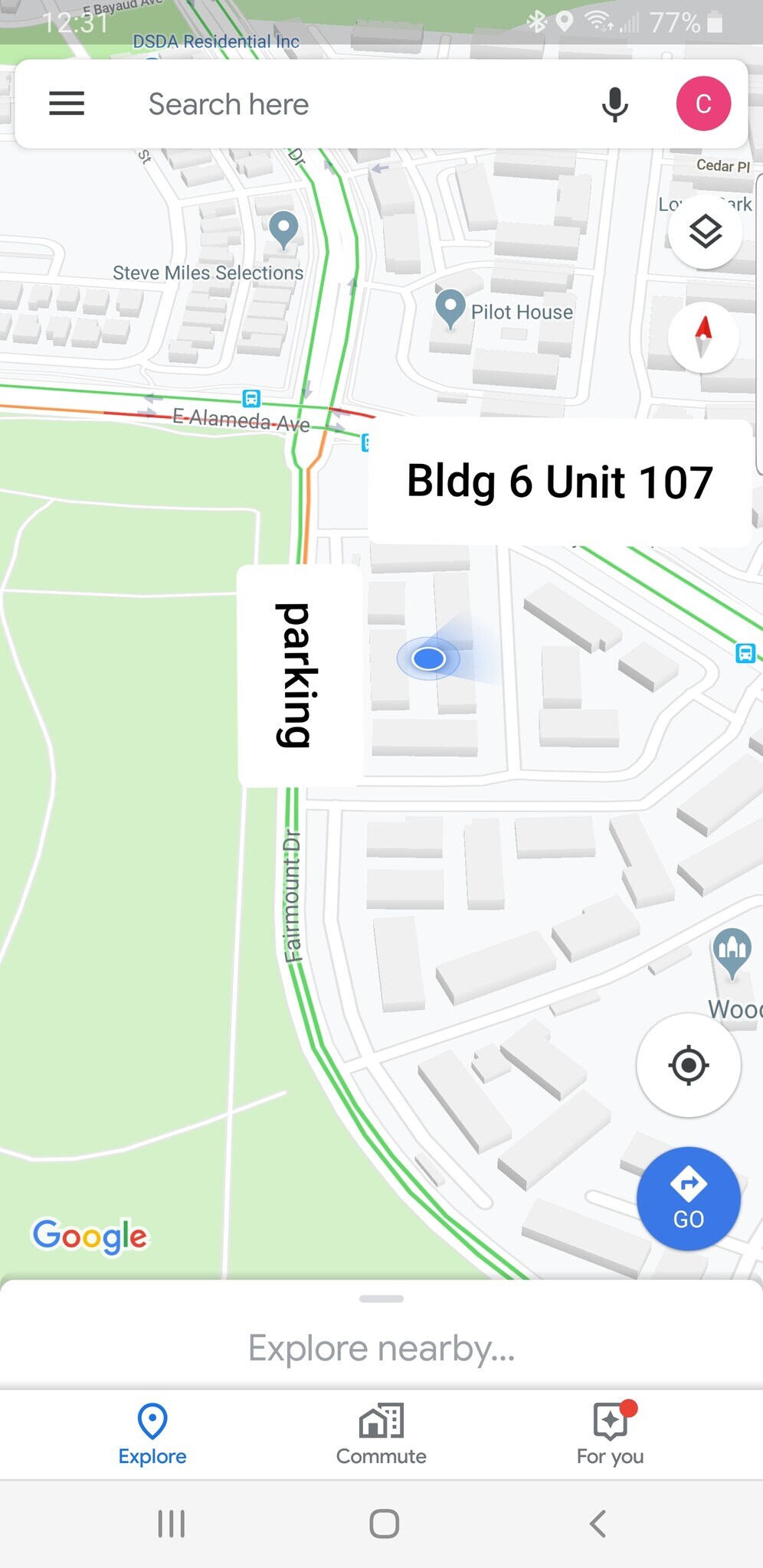The width and height of the screenshot is (763, 1568).
Task: Open the hamburger menu drawer
Action: coord(67,103)
